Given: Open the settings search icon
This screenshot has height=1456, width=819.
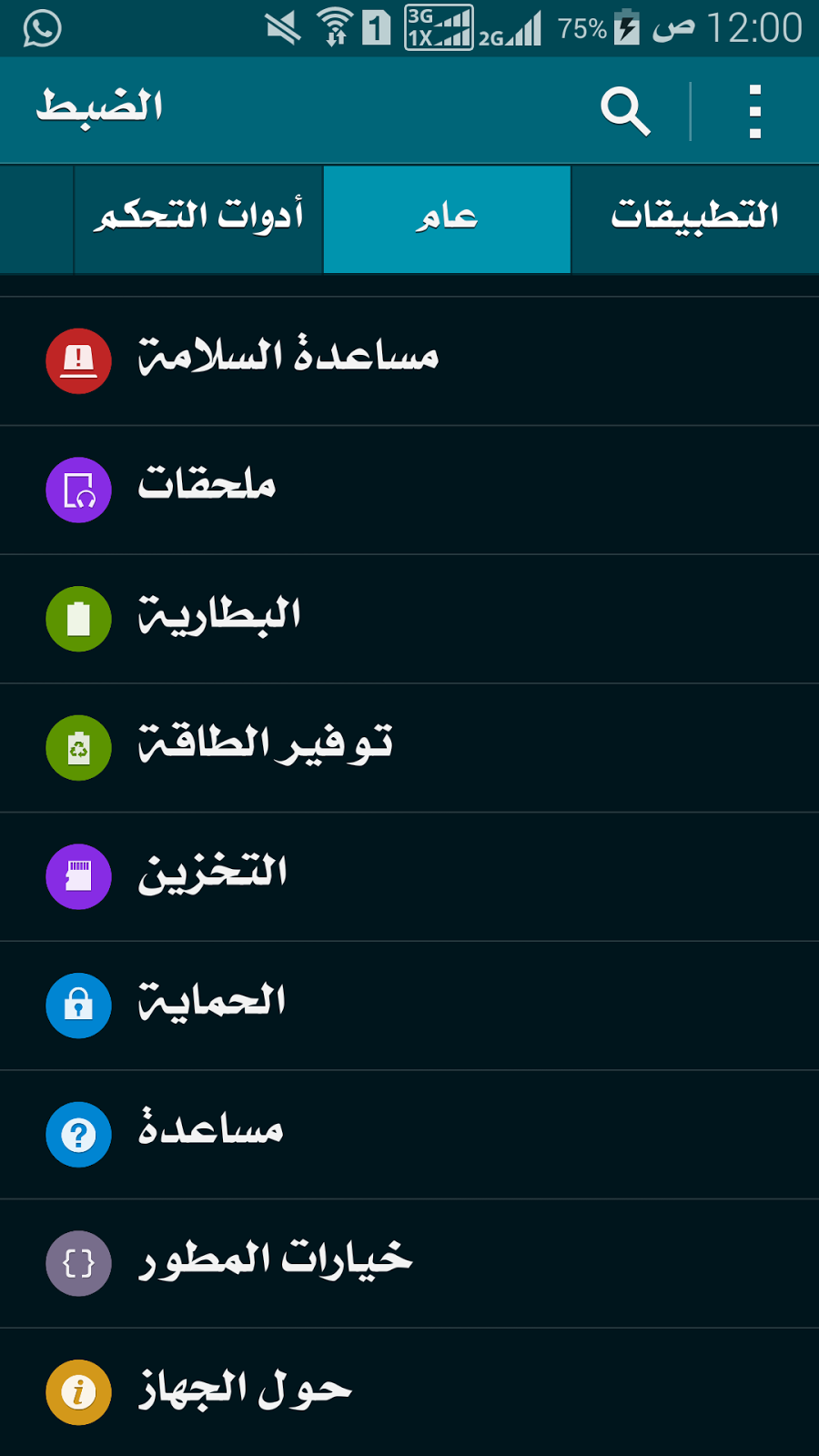Looking at the screenshot, I should click(625, 111).
